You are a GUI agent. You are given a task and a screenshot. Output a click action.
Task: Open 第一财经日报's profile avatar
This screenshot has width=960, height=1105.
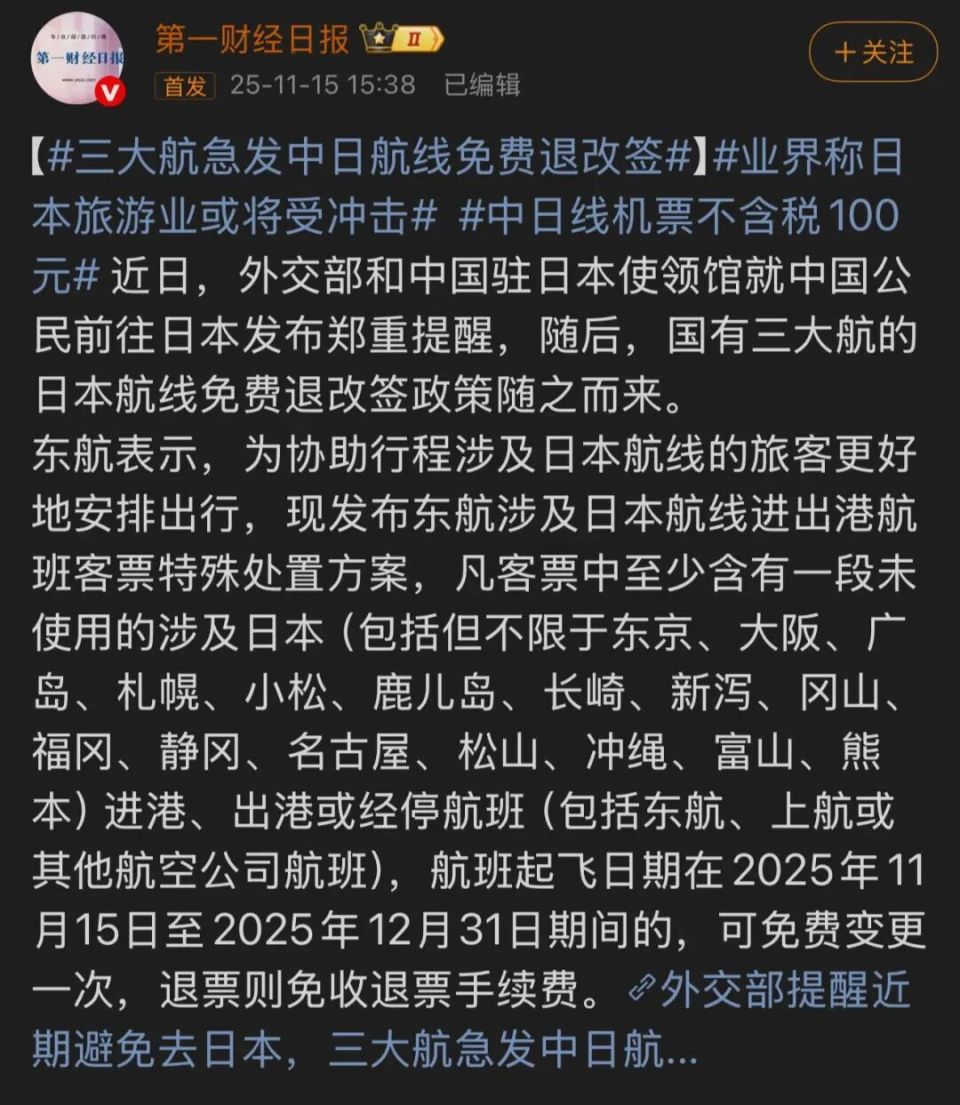click(x=79, y=56)
